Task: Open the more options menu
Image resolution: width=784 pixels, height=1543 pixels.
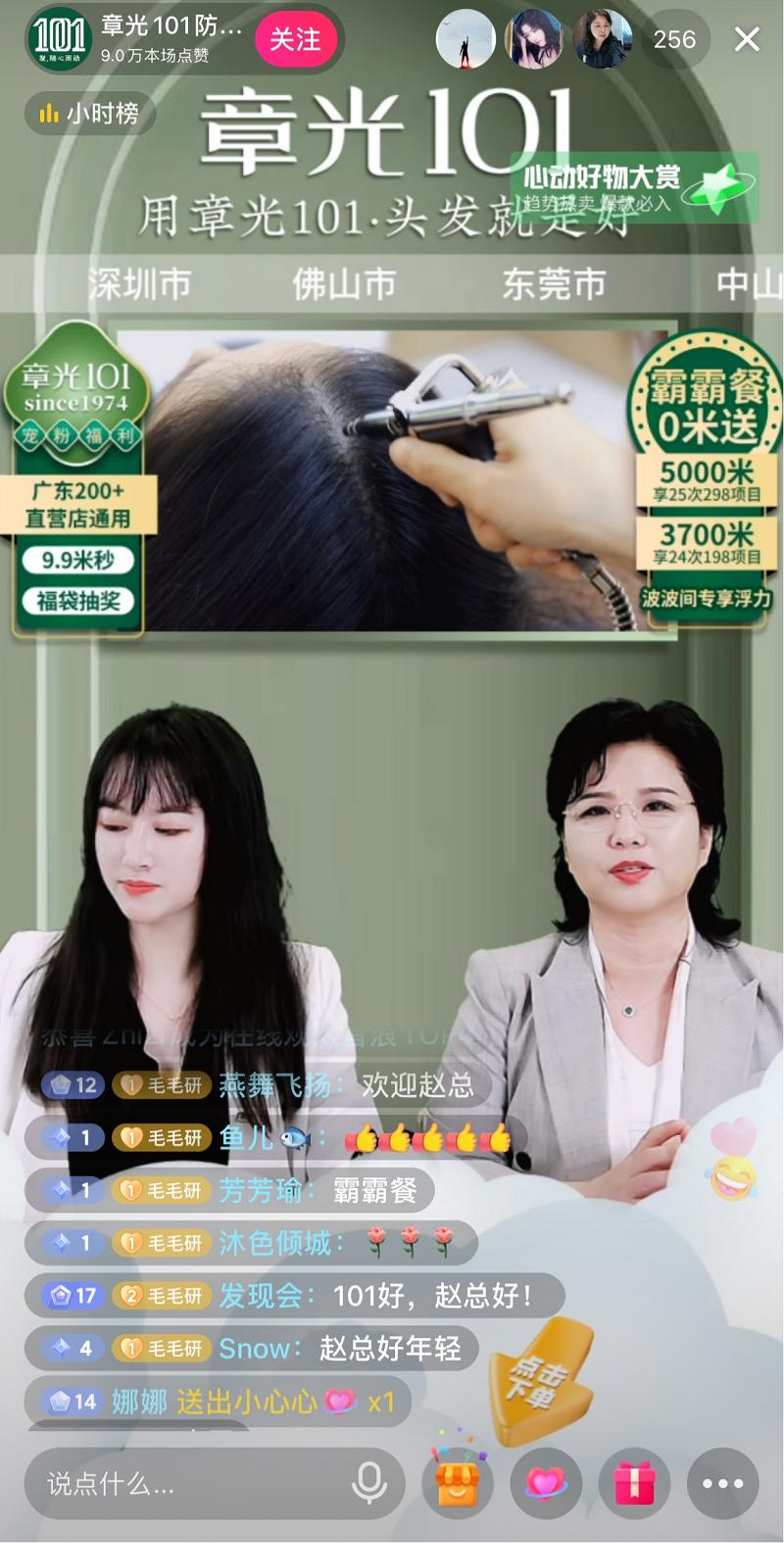Action: [x=723, y=1484]
